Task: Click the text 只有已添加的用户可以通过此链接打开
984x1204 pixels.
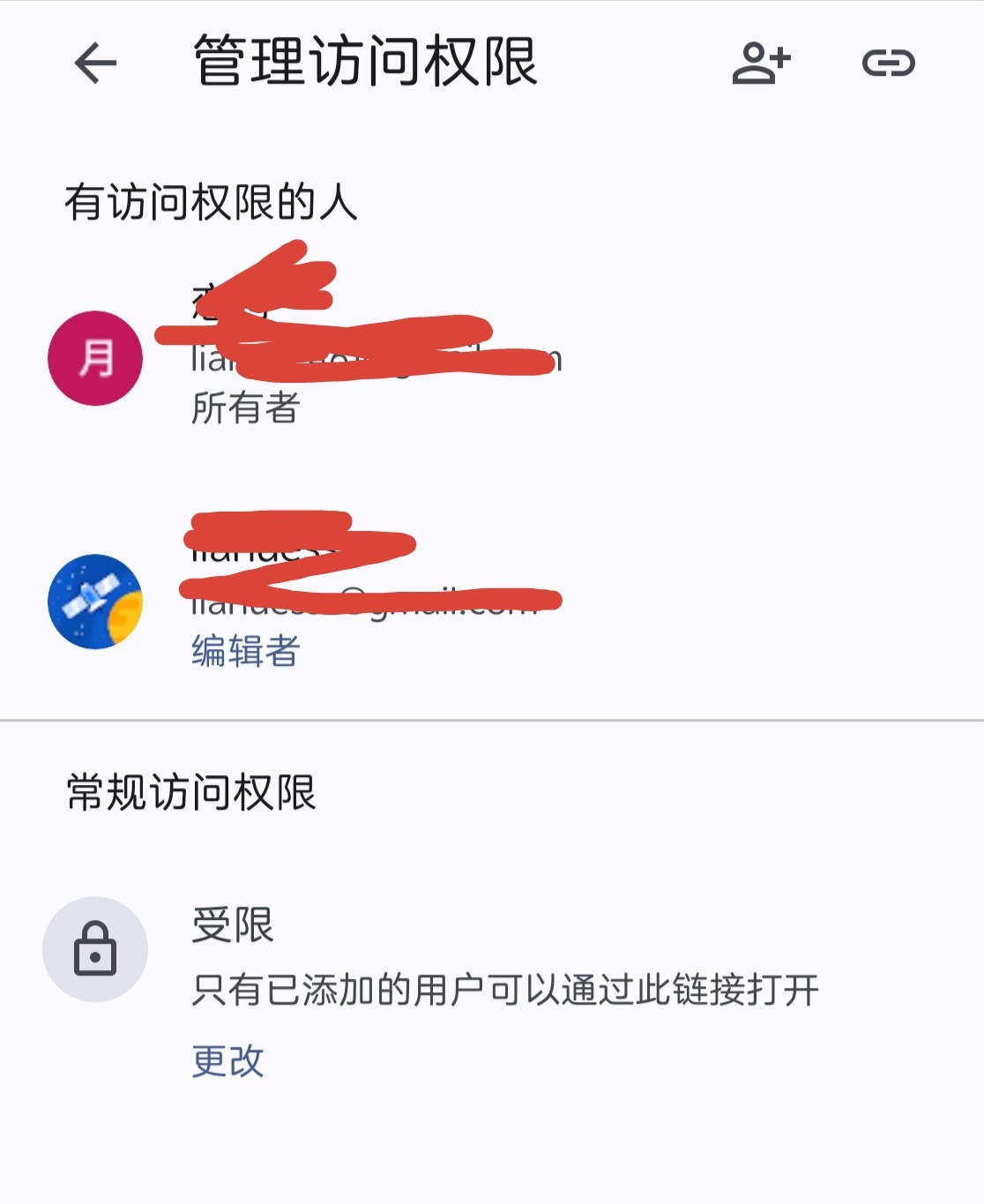Action: [505, 990]
